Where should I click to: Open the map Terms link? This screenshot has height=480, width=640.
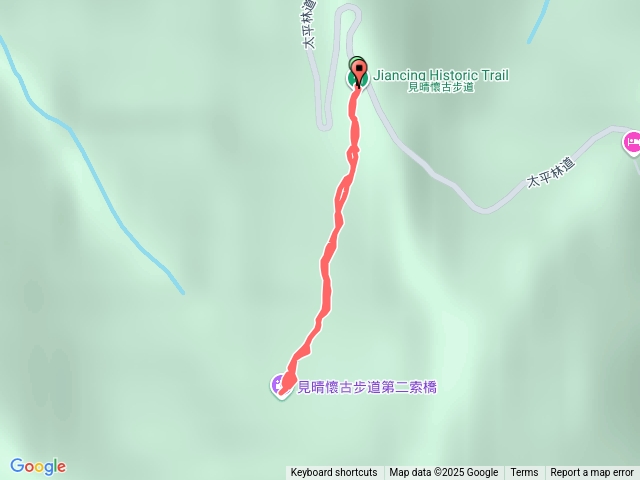coord(524,472)
